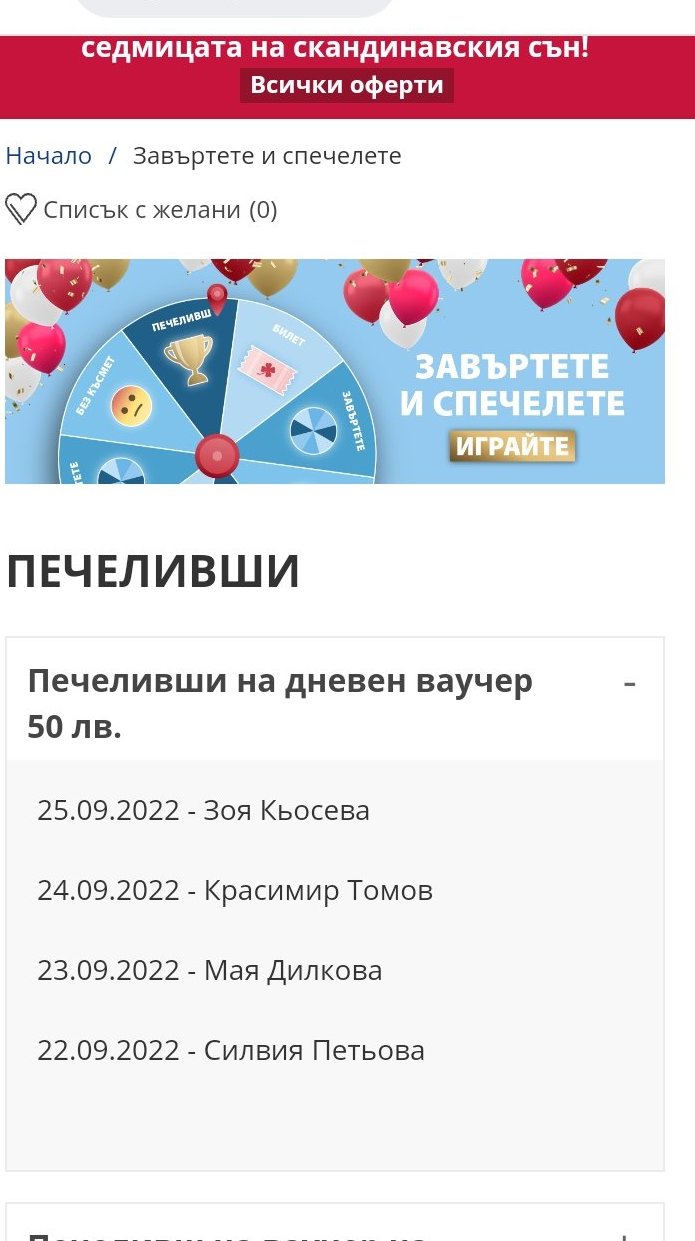Open Списък с желани wishlist
Screen dimensions: 695x1241
(x=141, y=210)
